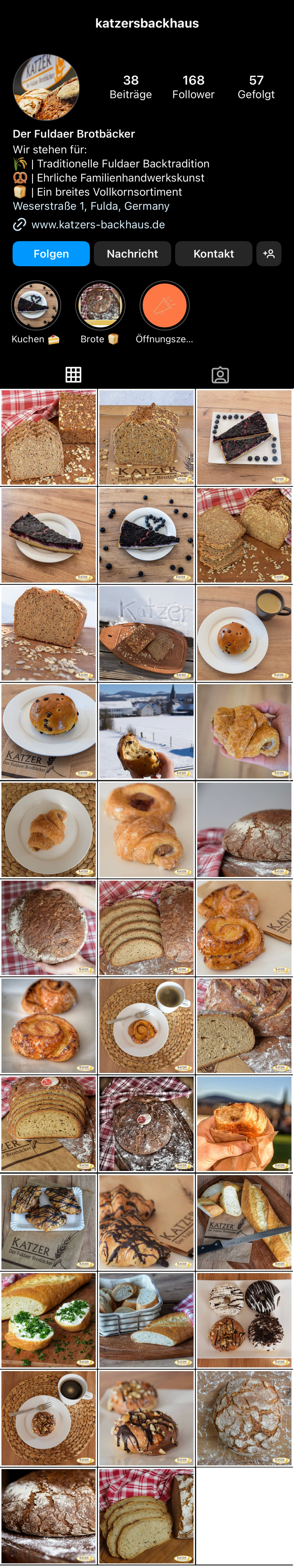Open the snowy village landscape post

(x=147, y=731)
